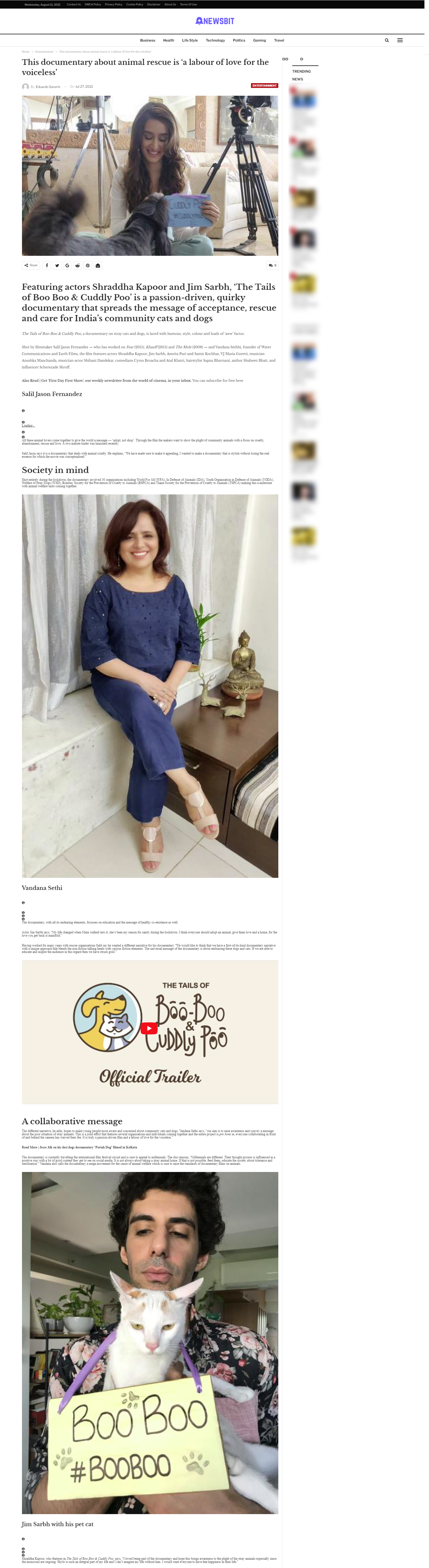Open the Contact Us link
This screenshot has width=429, height=1568.
[x=74, y=4]
